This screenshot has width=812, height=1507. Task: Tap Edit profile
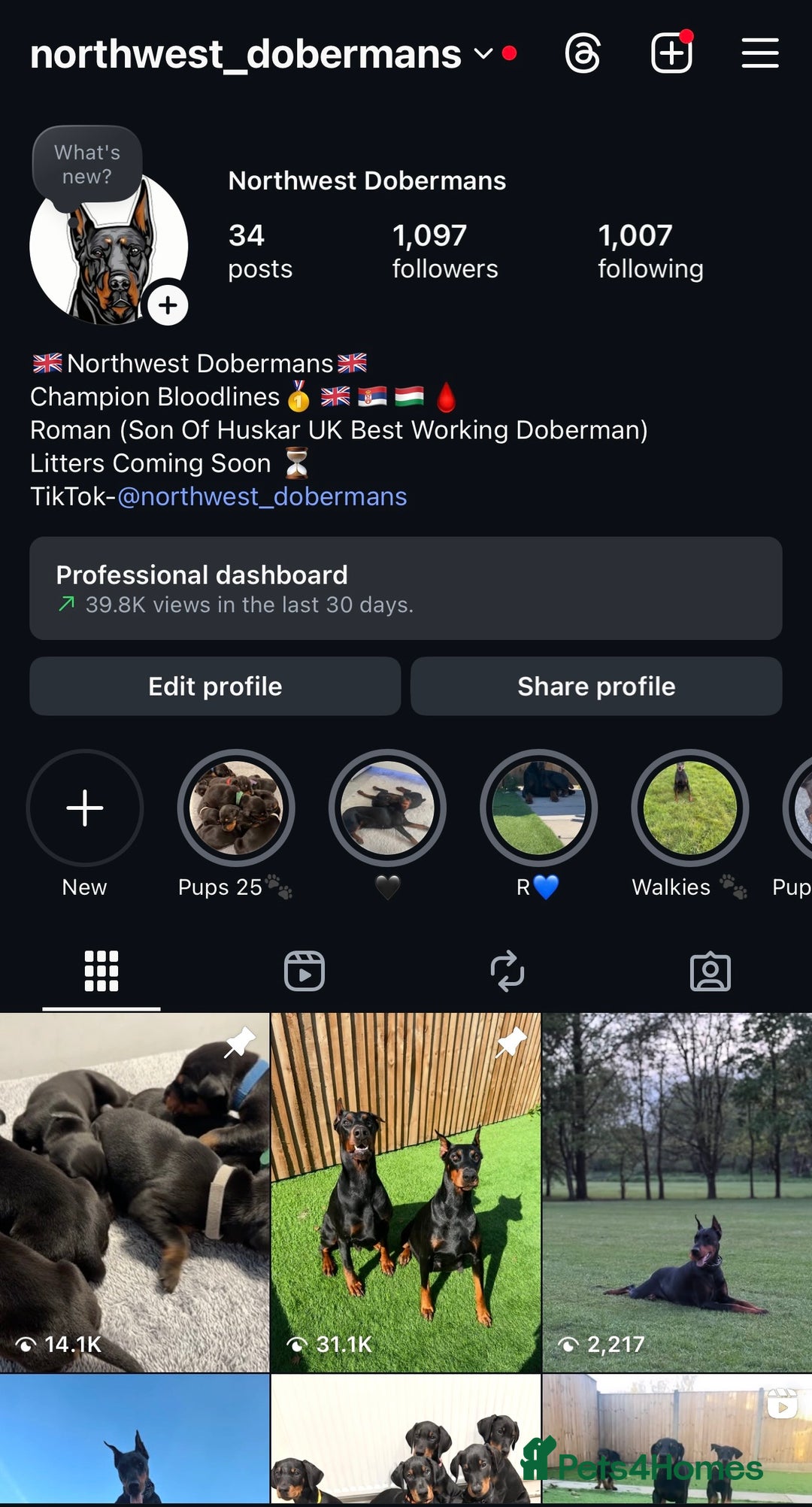click(x=215, y=686)
